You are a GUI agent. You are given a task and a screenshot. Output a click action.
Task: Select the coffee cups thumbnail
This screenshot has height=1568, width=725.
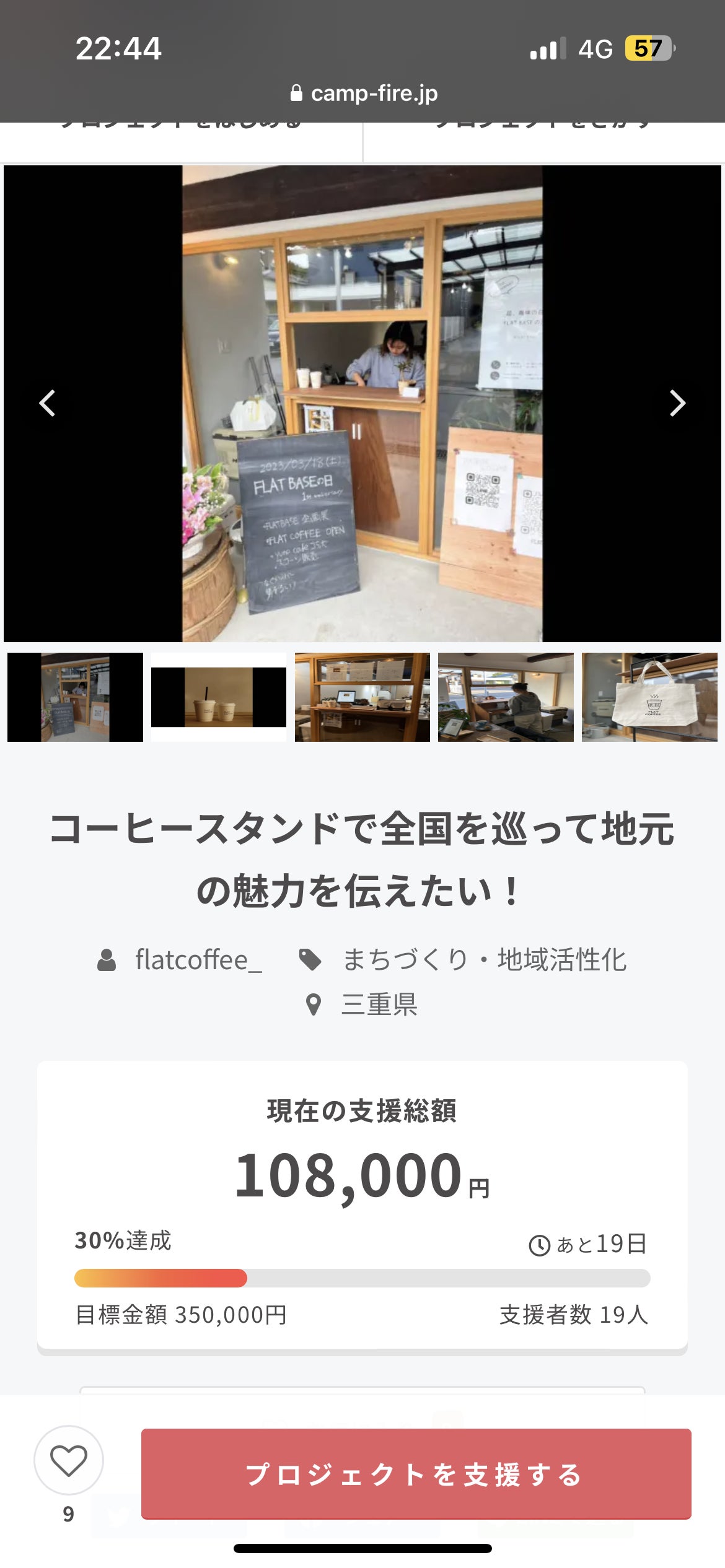click(x=218, y=697)
